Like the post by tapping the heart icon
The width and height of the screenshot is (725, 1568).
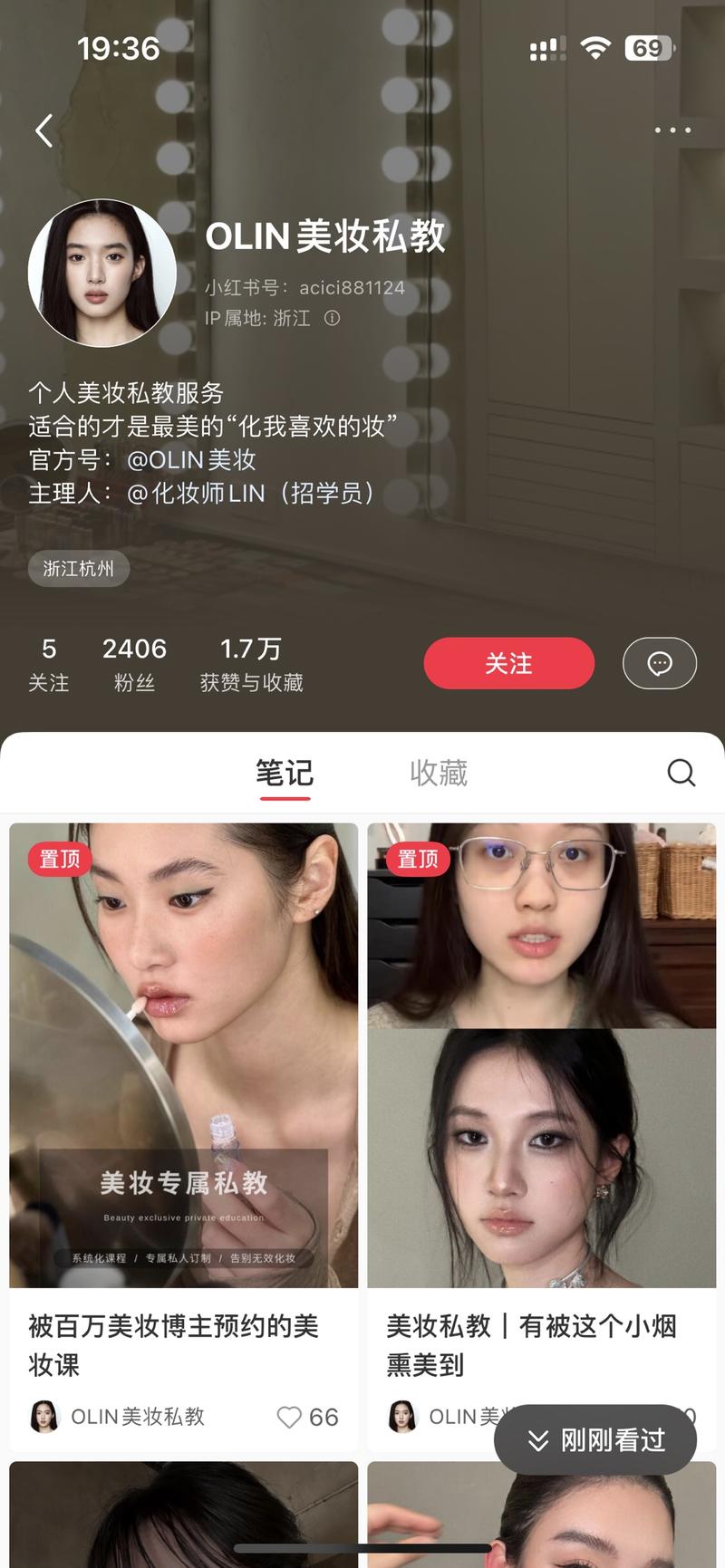(288, 1417)
